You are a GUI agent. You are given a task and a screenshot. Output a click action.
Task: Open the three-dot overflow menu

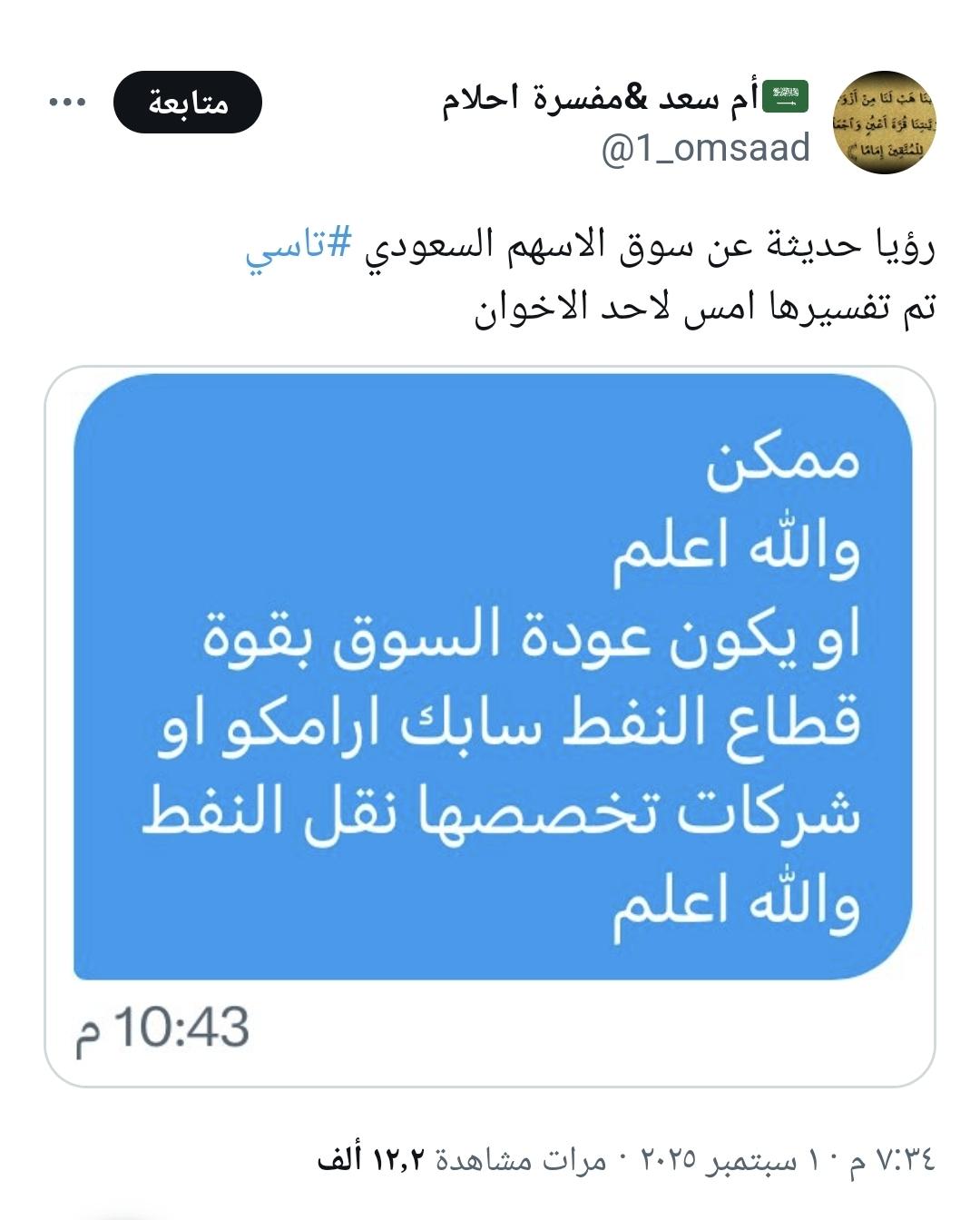[x=67, y=103]
